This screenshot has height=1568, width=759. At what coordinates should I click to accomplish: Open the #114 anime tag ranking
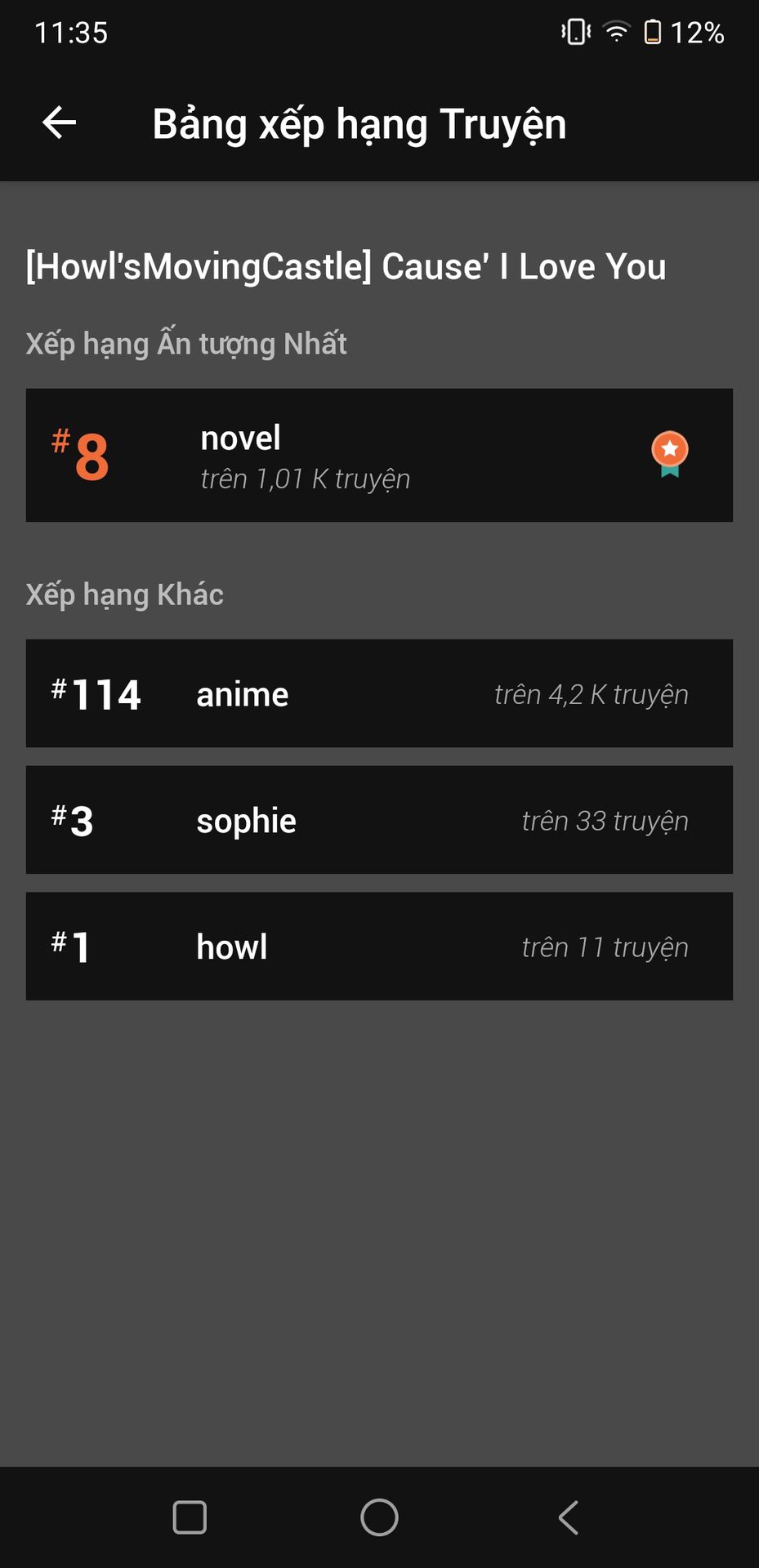(x=379, y=693)
